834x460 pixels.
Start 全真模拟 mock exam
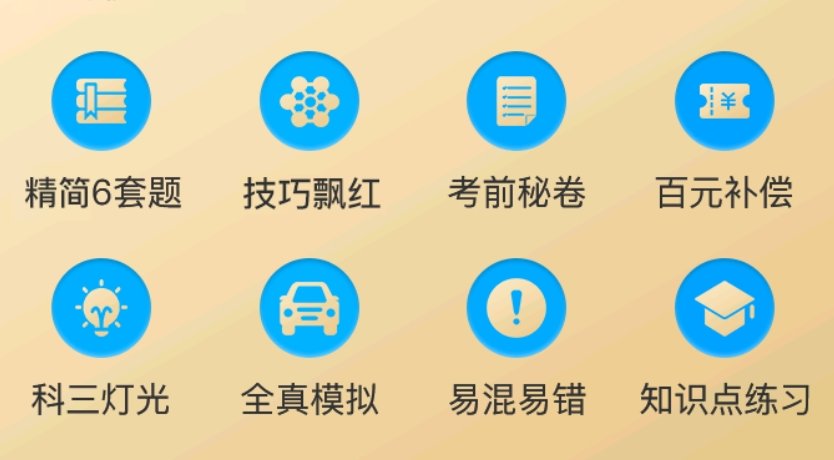click(x=309, y=307)
